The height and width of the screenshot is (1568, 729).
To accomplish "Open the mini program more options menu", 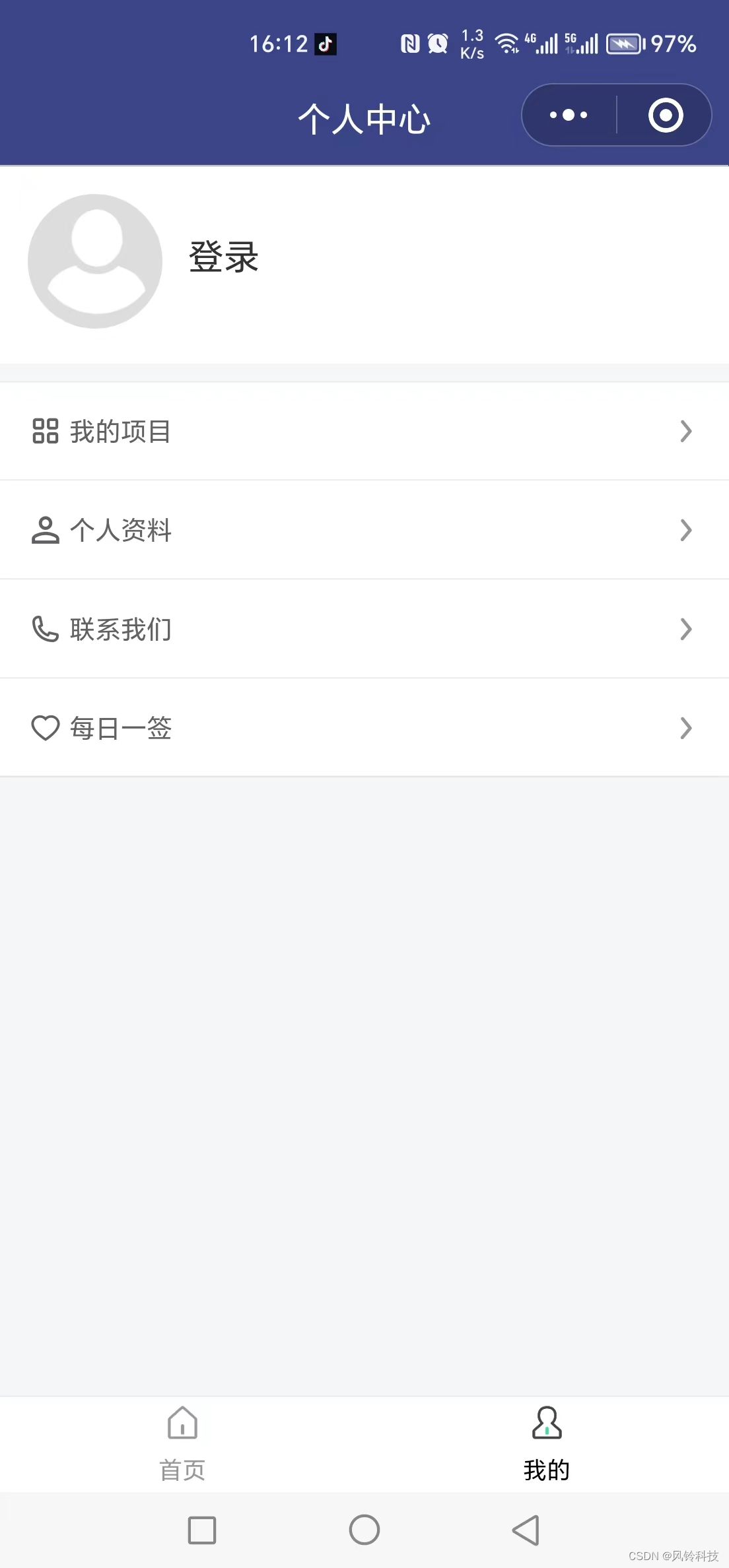I will [x=569, y=115].
